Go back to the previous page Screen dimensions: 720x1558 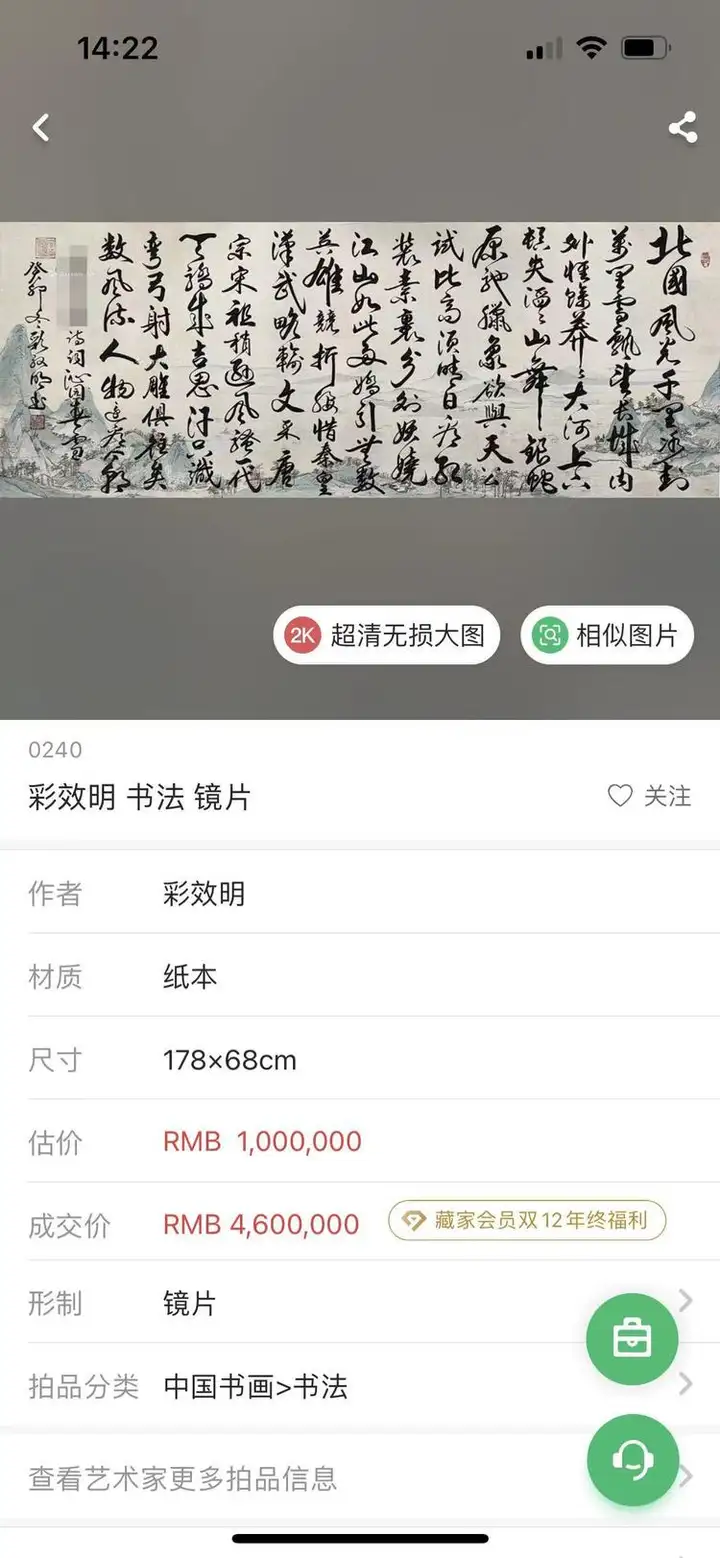tap(41, 128)
